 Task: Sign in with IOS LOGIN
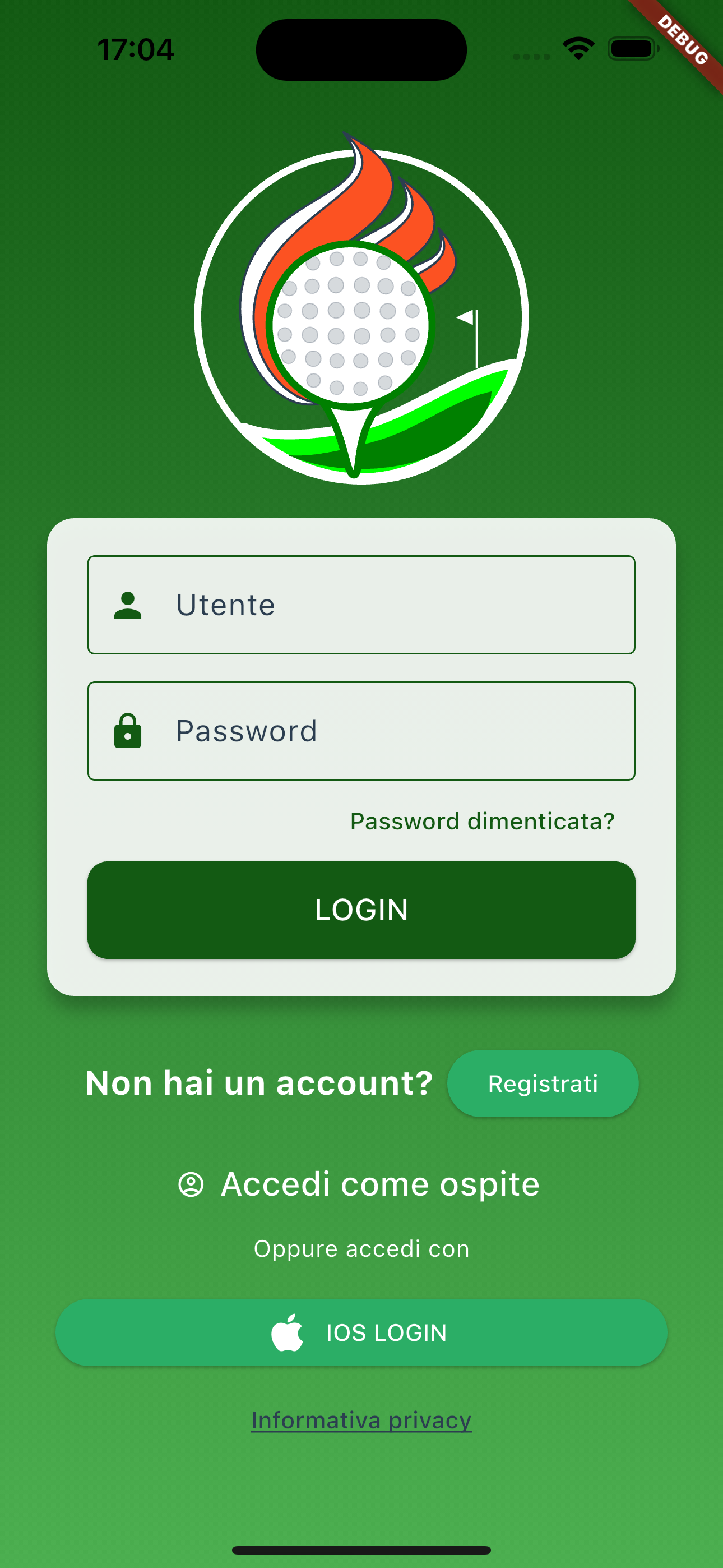click(x=361, y=1332)
